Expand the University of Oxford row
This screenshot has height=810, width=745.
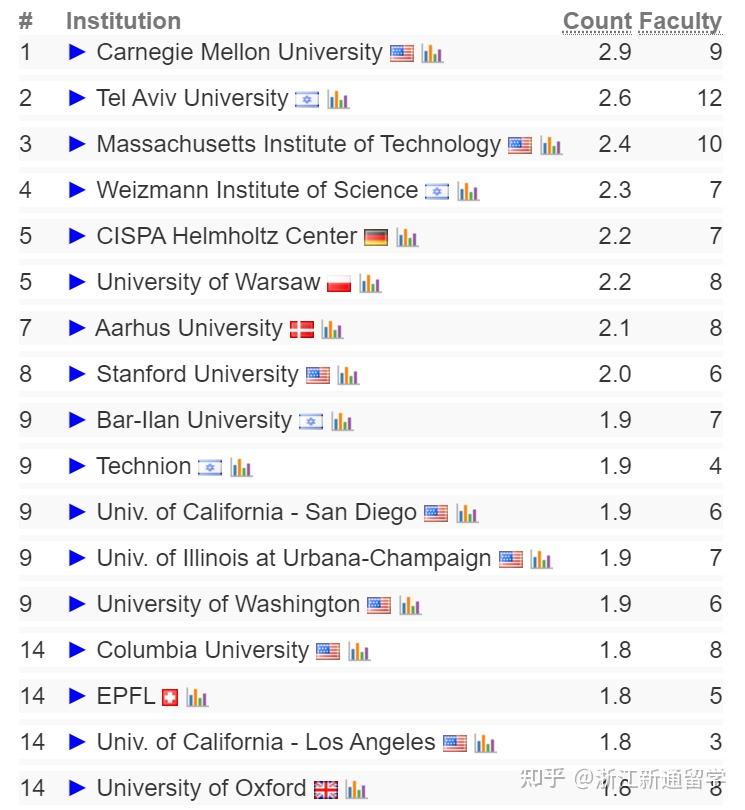(x=77, y=788)
